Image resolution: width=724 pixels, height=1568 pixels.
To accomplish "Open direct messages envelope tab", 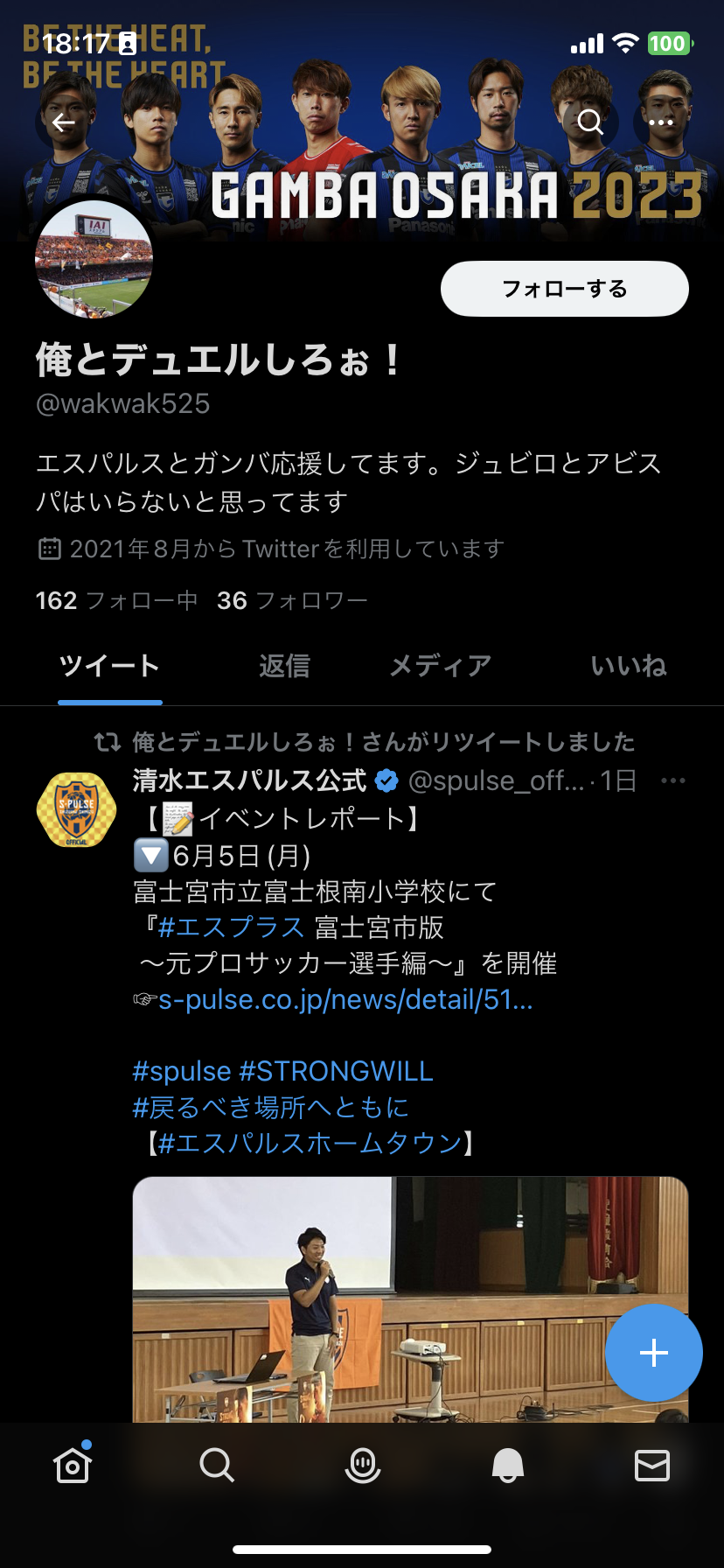I will click(x=652, y=1464).
